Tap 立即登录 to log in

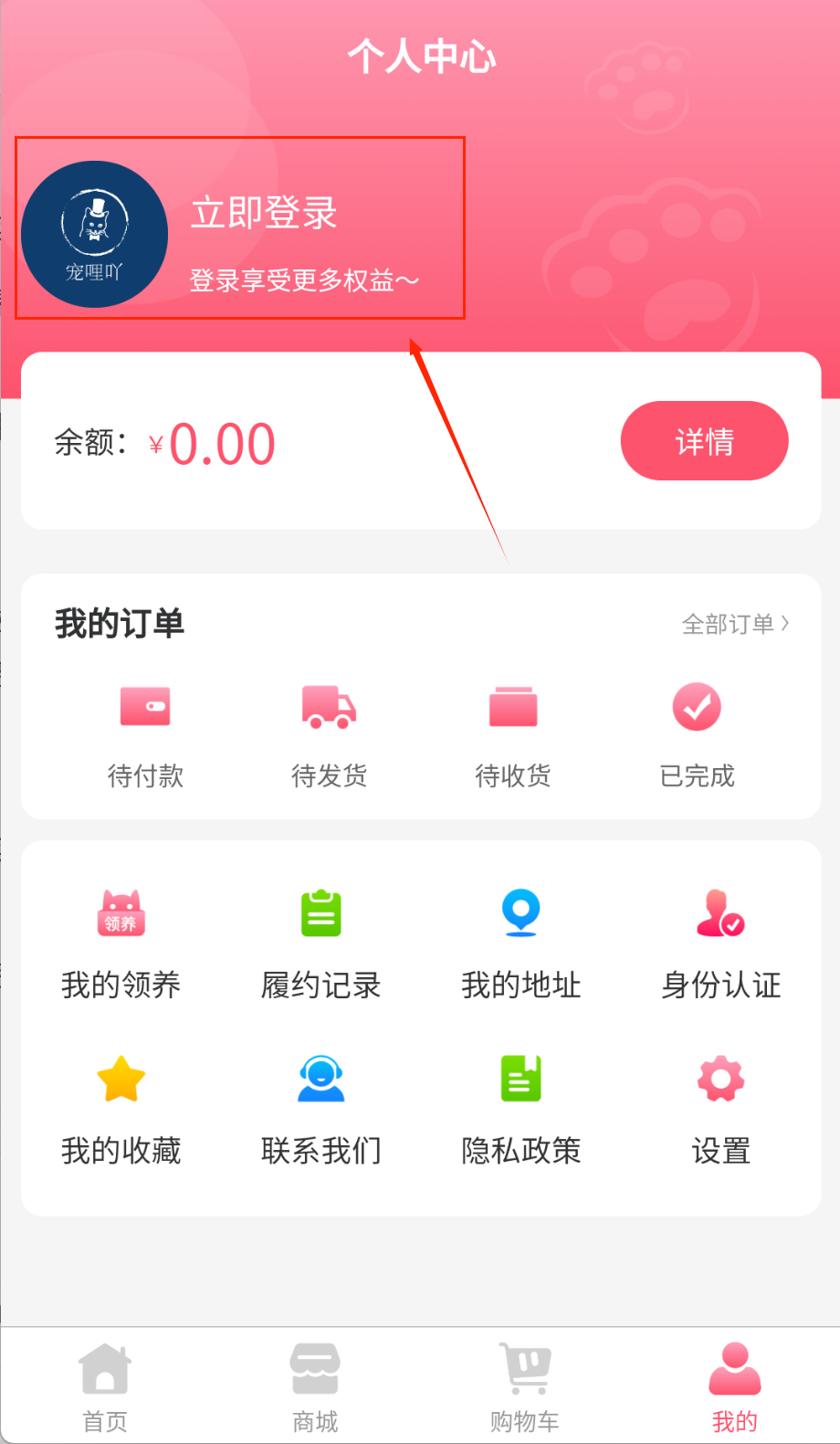(x=264, y=215)
